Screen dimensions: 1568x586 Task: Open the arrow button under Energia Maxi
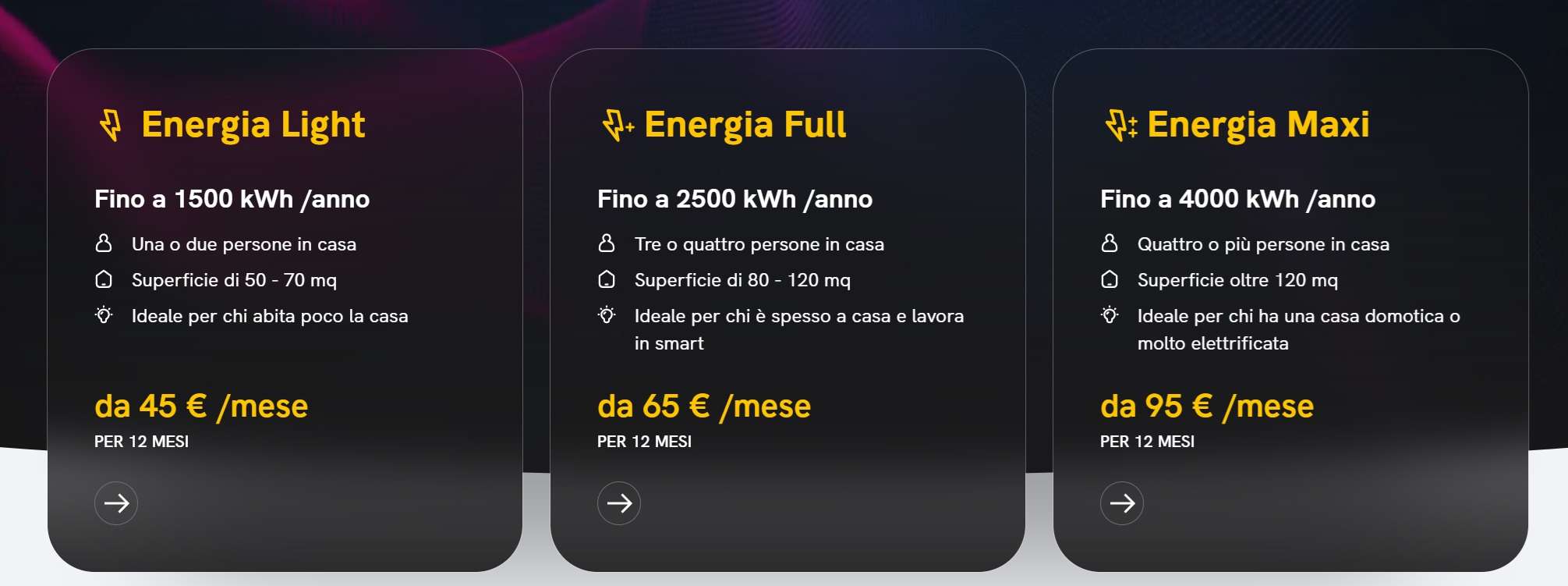tap(1122, 503)
